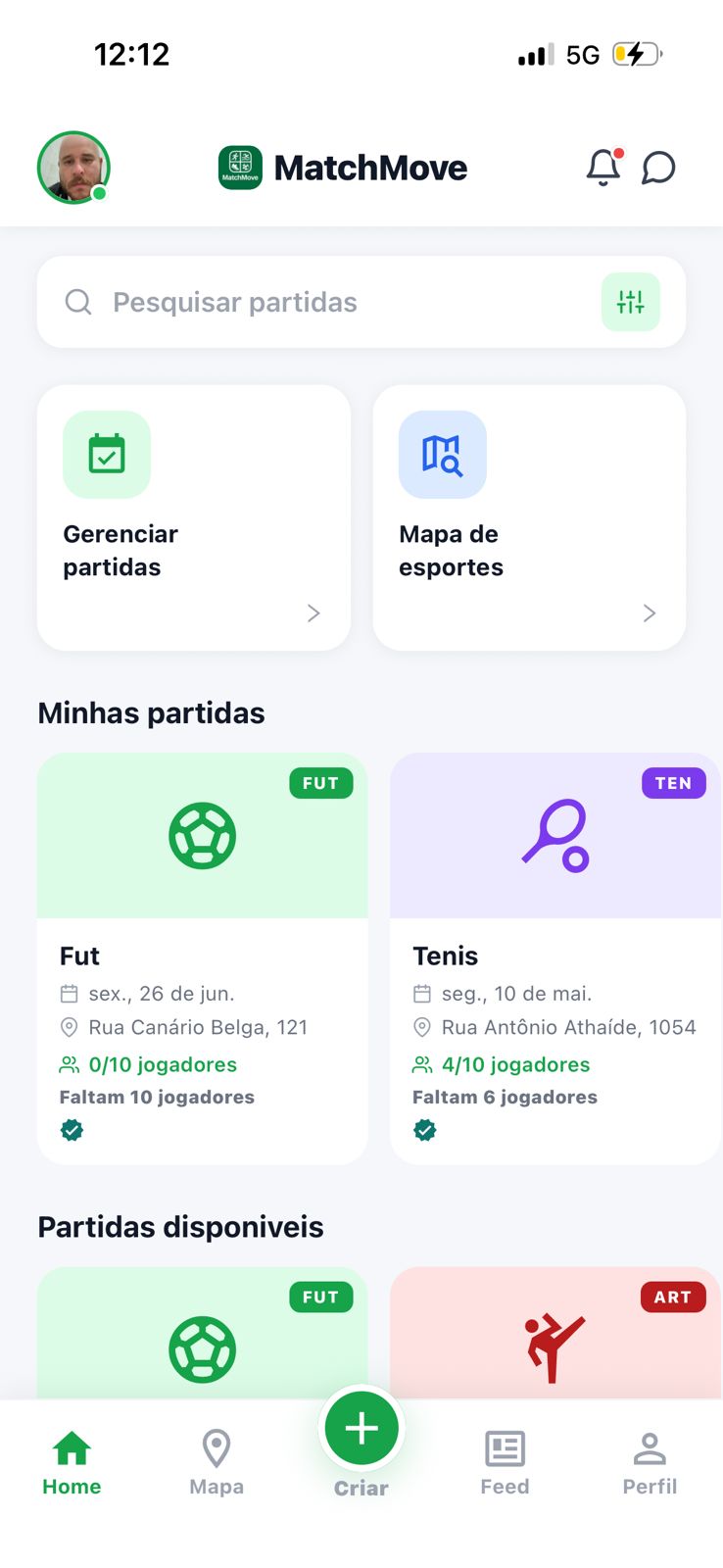Open the search filters icon
This screenshot has width=723, height=1568.
coord(630,302)
